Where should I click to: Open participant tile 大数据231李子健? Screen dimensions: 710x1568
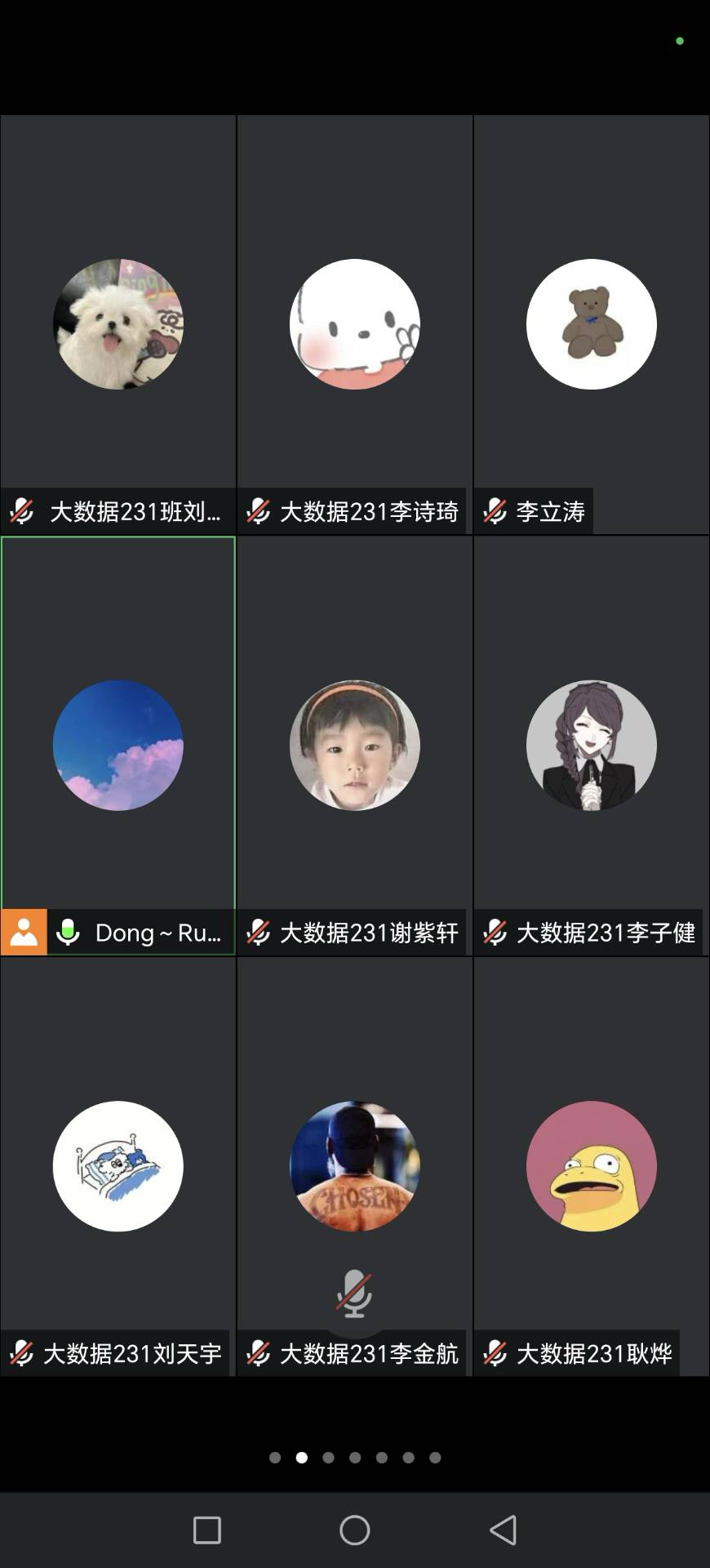point(591,745)
